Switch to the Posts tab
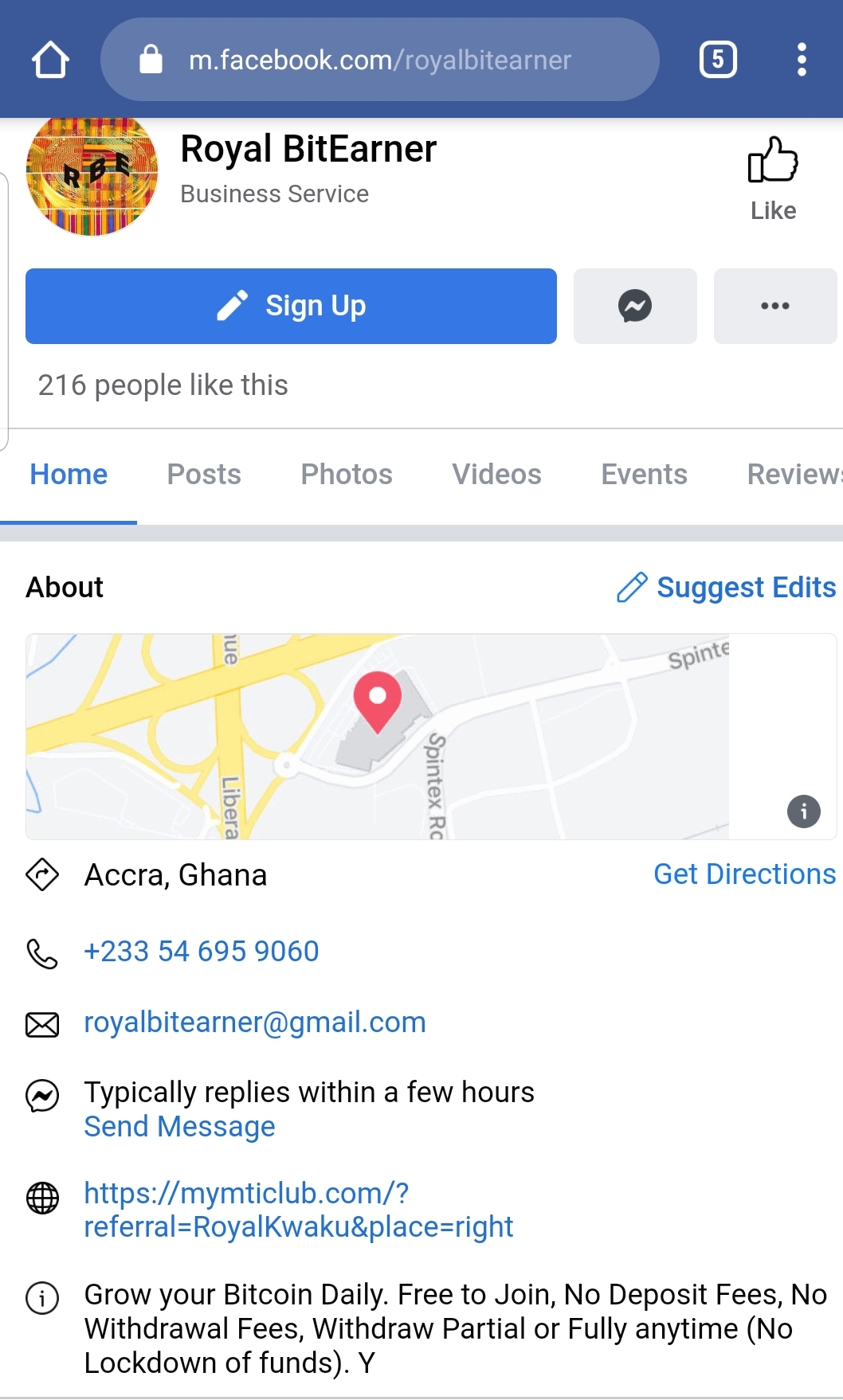Viewport: 843px width, 1400px height. pos(204,475)
